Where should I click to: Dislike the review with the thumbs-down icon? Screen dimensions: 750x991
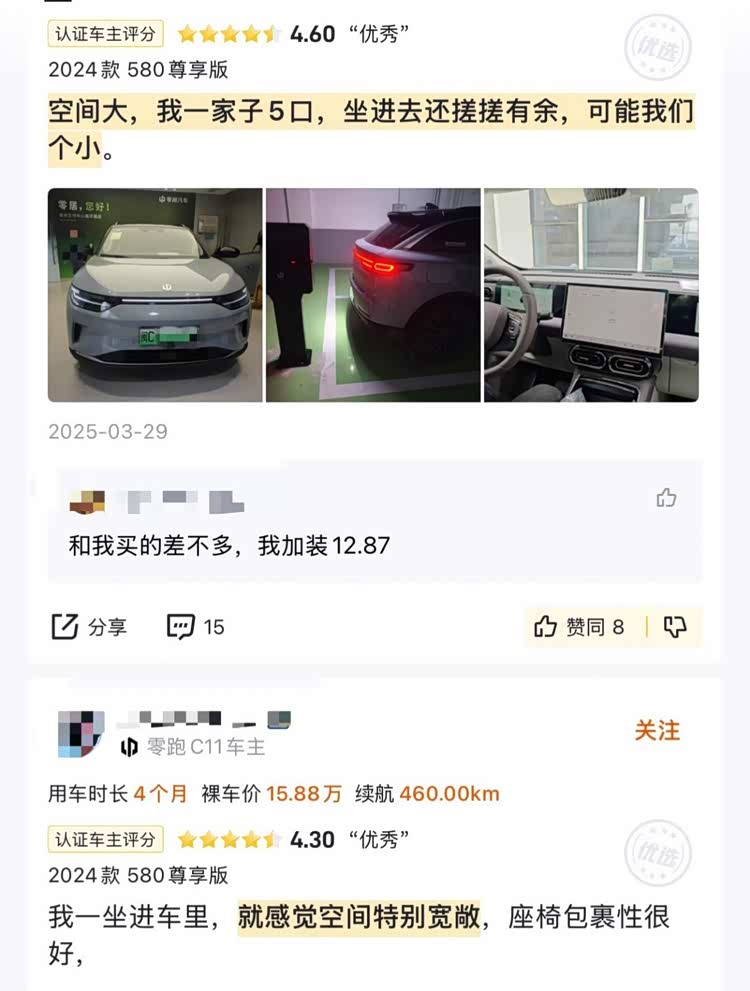pyautogui.click(x=676, y=627)
